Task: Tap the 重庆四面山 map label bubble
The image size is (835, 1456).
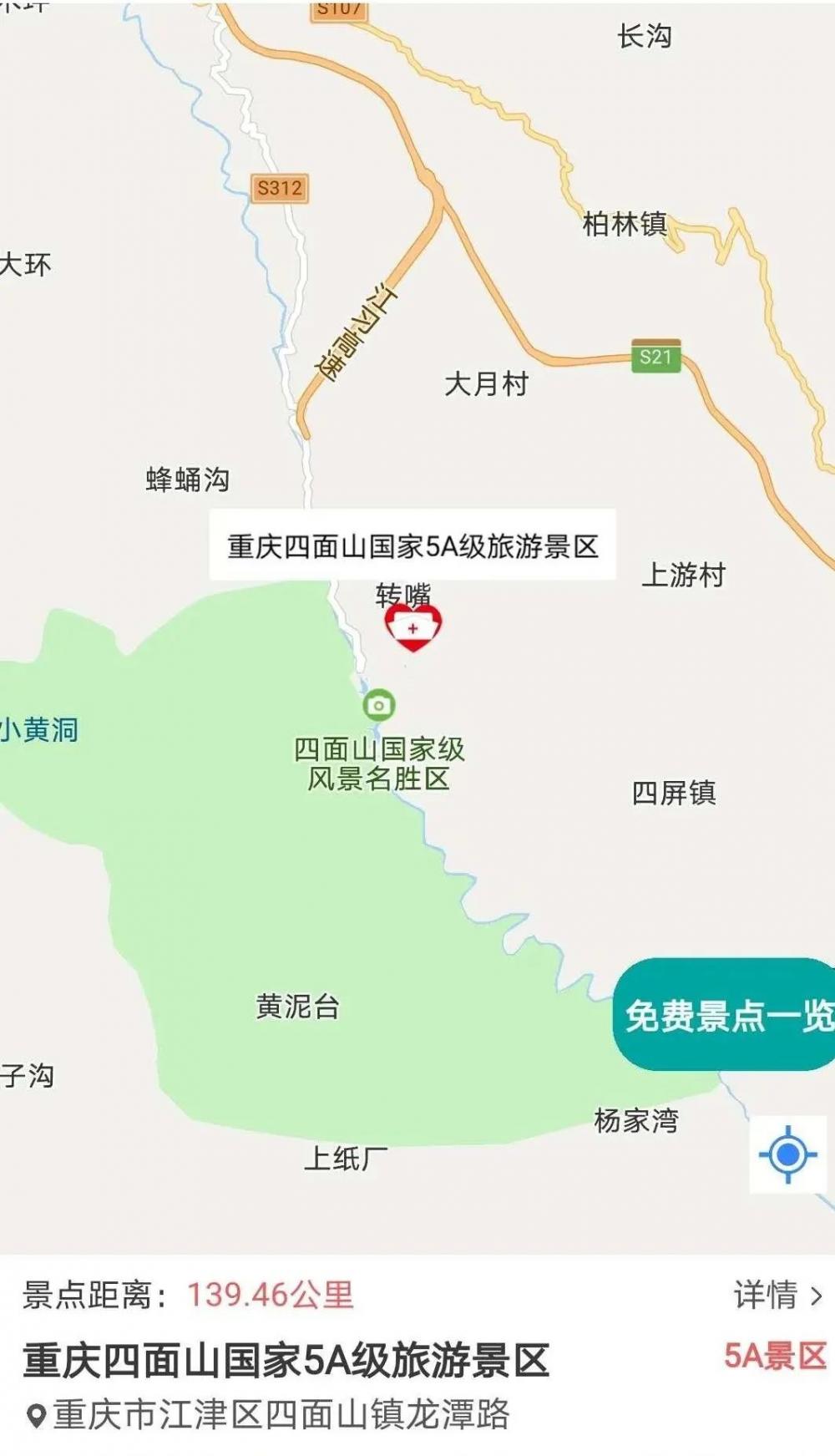Action: click(412, 545)
